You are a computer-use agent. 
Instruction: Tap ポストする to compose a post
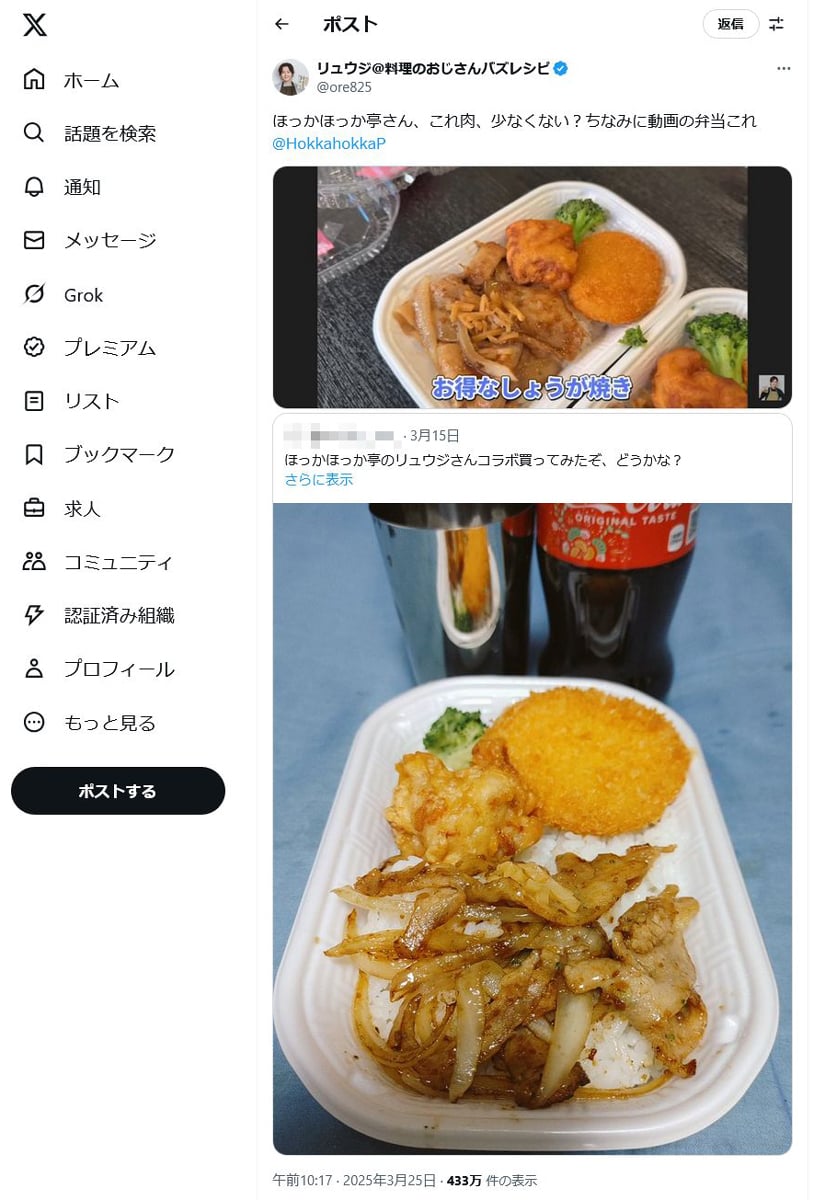pos(118,791)
